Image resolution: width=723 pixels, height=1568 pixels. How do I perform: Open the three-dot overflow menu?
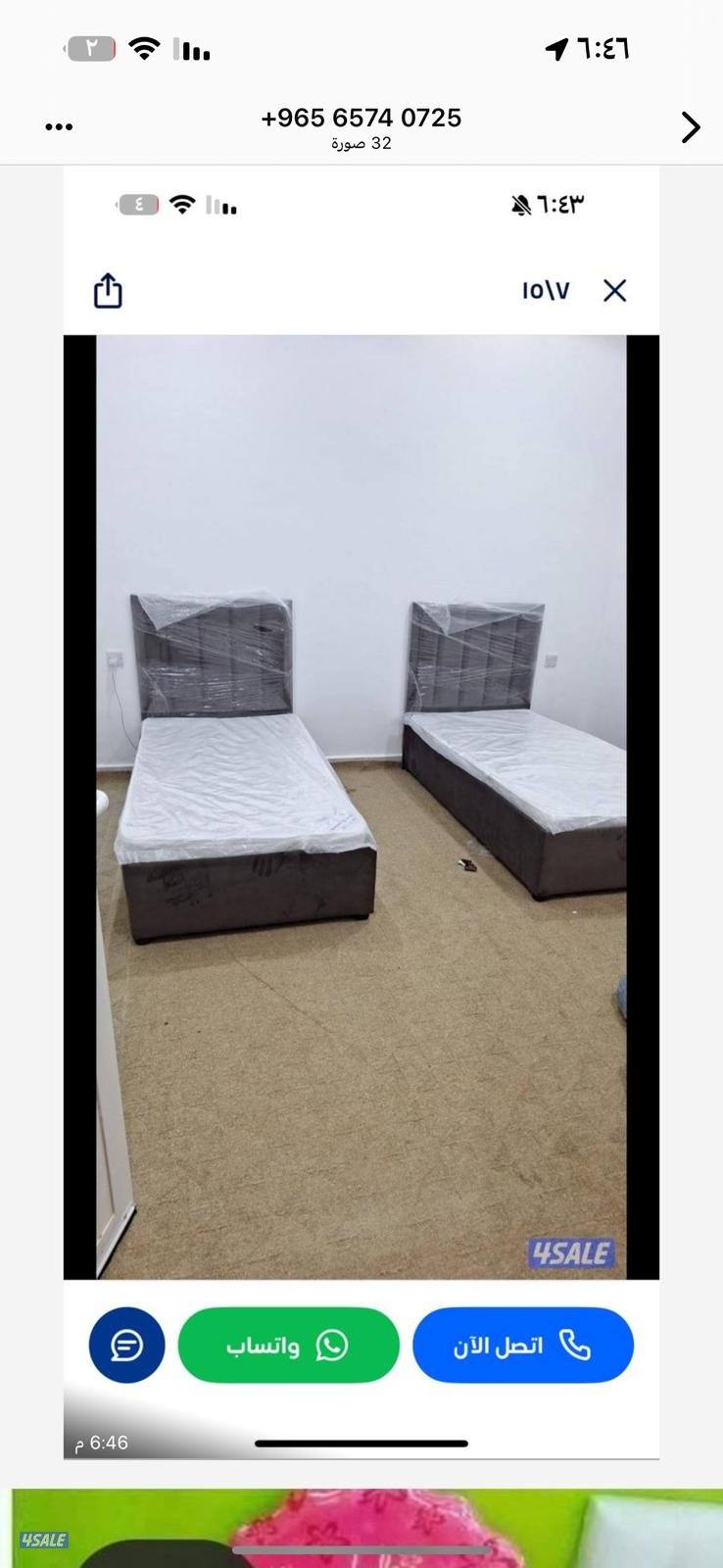point(59,127)
